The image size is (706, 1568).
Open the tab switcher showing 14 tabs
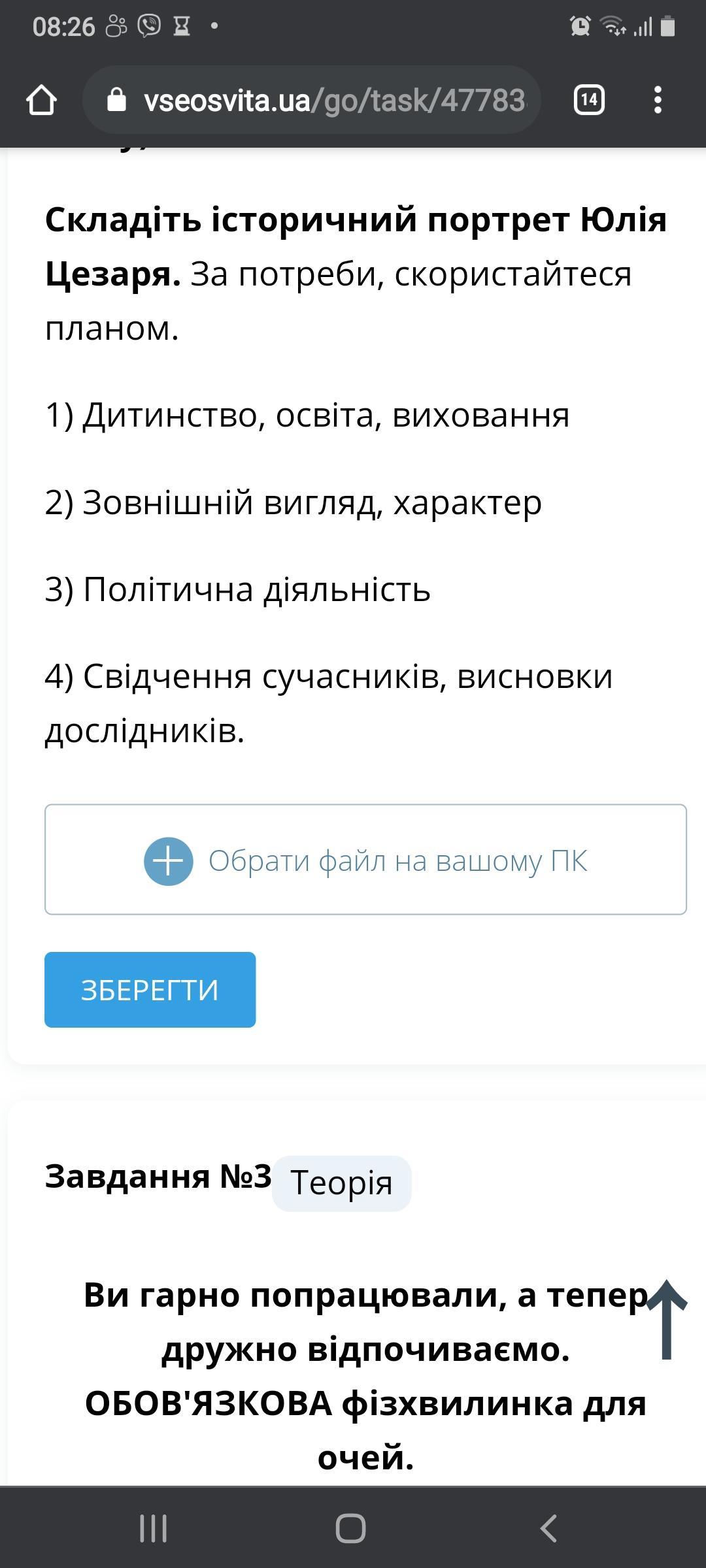588,100
